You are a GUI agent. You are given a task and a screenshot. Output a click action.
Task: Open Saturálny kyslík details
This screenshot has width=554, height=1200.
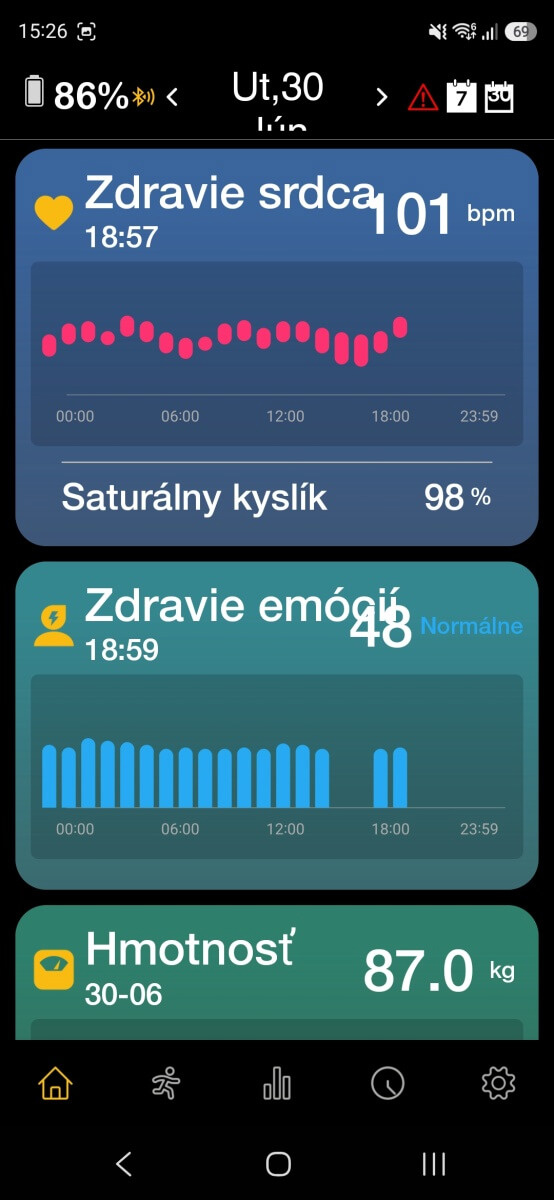click(x=277, y=497)
